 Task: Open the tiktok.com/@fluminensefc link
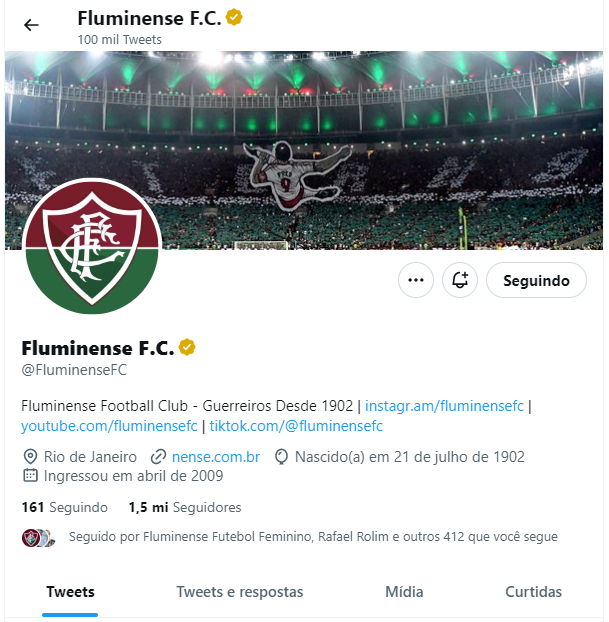point(296,426)
